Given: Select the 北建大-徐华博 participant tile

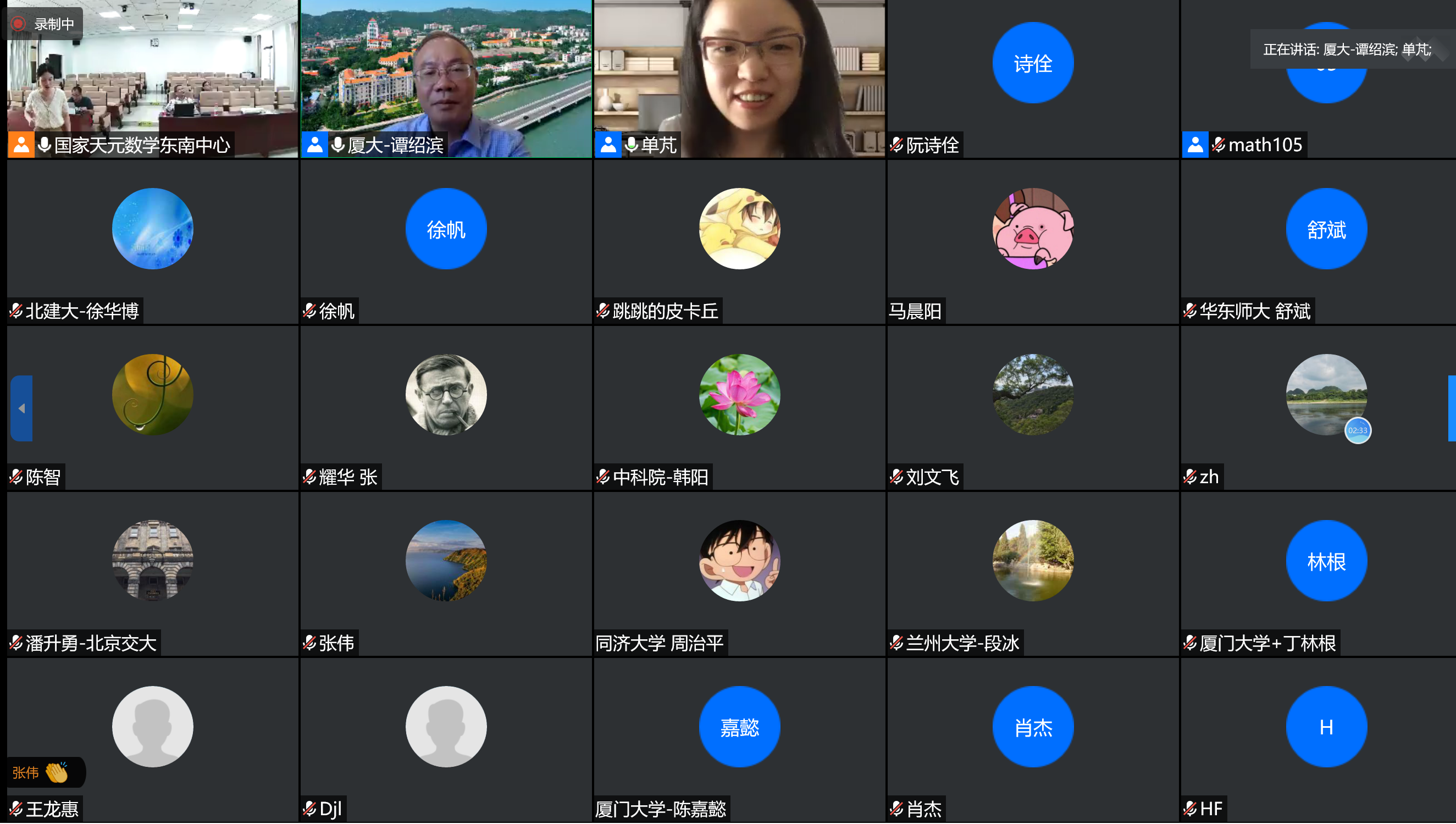Looking at the screenshot, I should [152, 242].
